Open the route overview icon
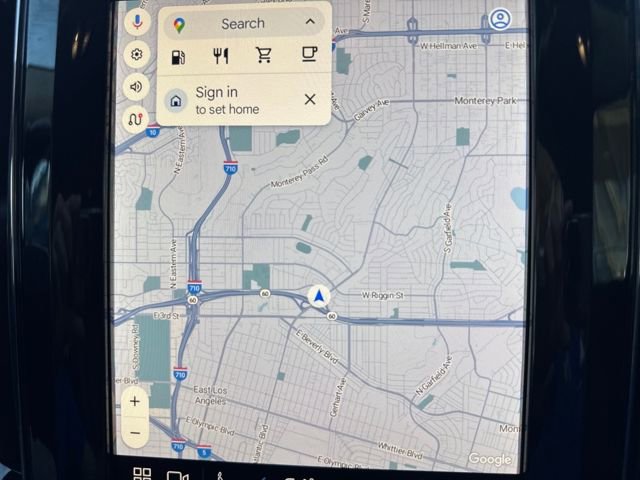The image size is (640, 480). point(137,120)
